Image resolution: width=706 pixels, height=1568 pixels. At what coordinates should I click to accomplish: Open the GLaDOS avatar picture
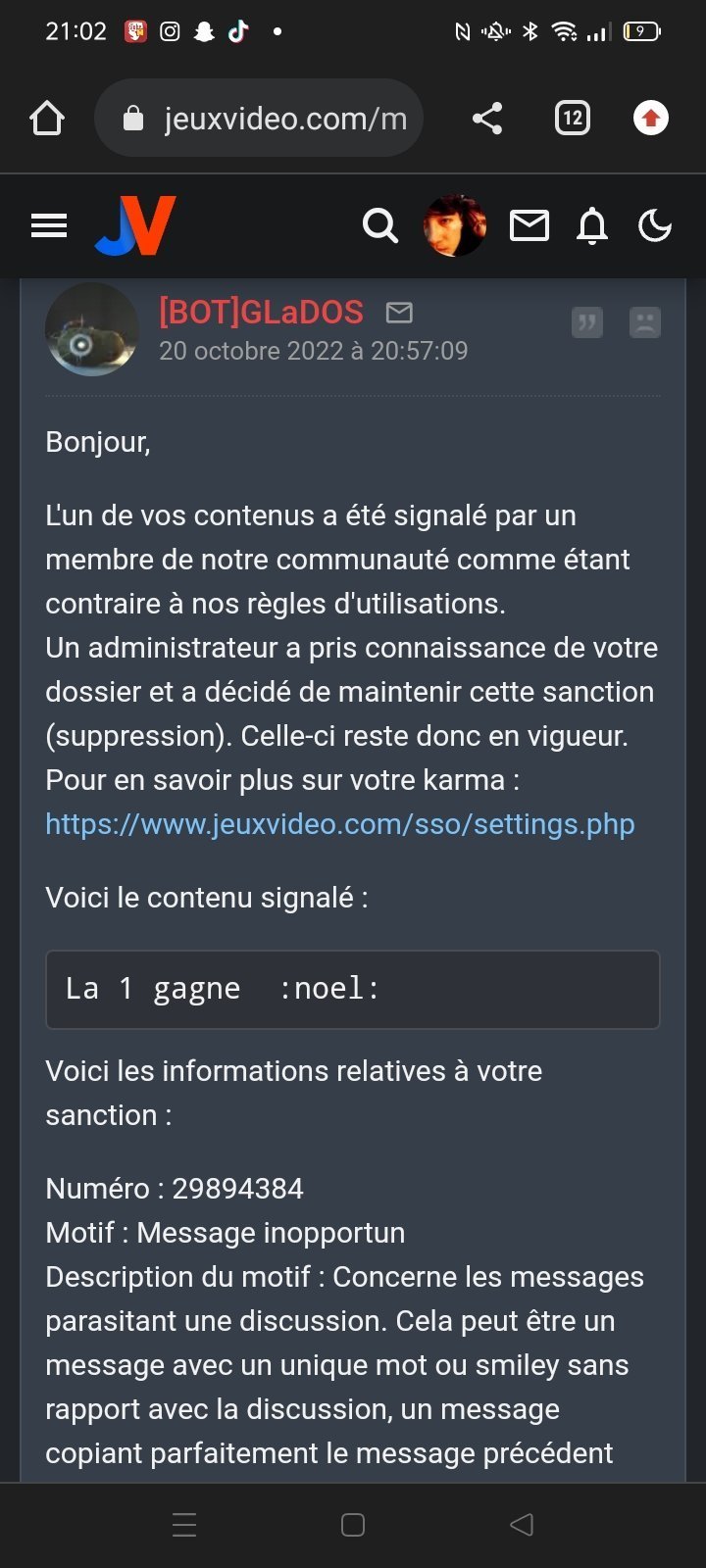92,329
